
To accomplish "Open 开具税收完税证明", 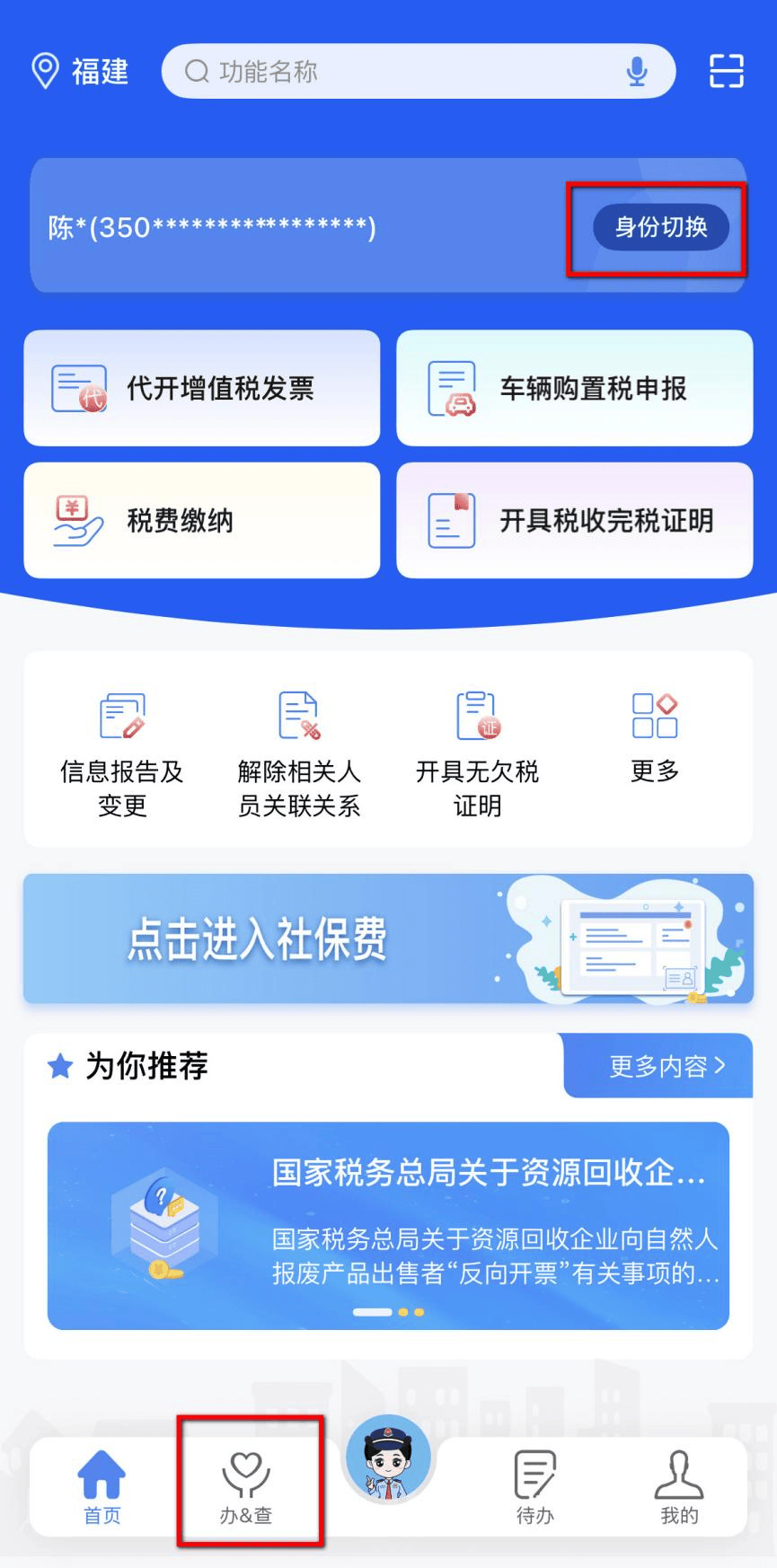I will point(574,520).
